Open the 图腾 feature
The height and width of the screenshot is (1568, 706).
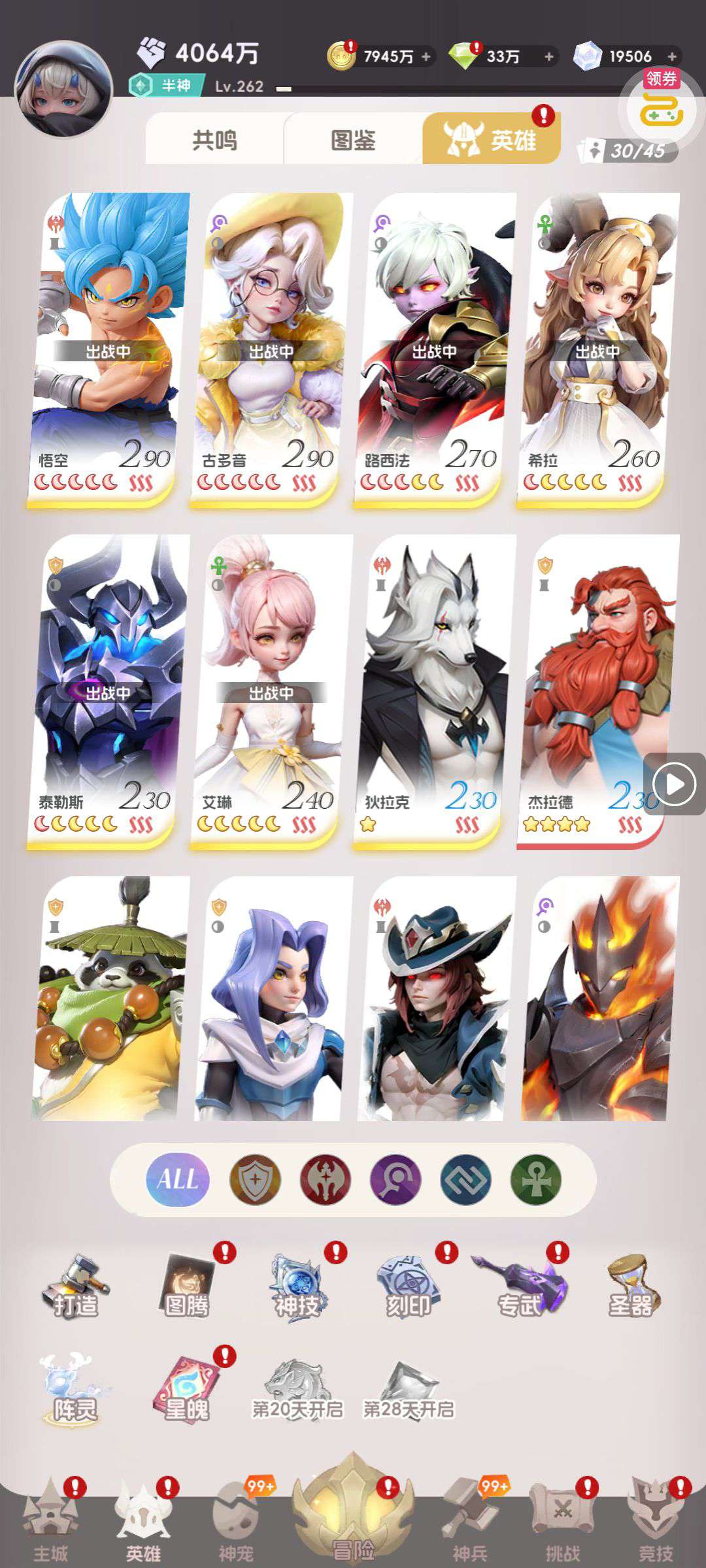187,1286
